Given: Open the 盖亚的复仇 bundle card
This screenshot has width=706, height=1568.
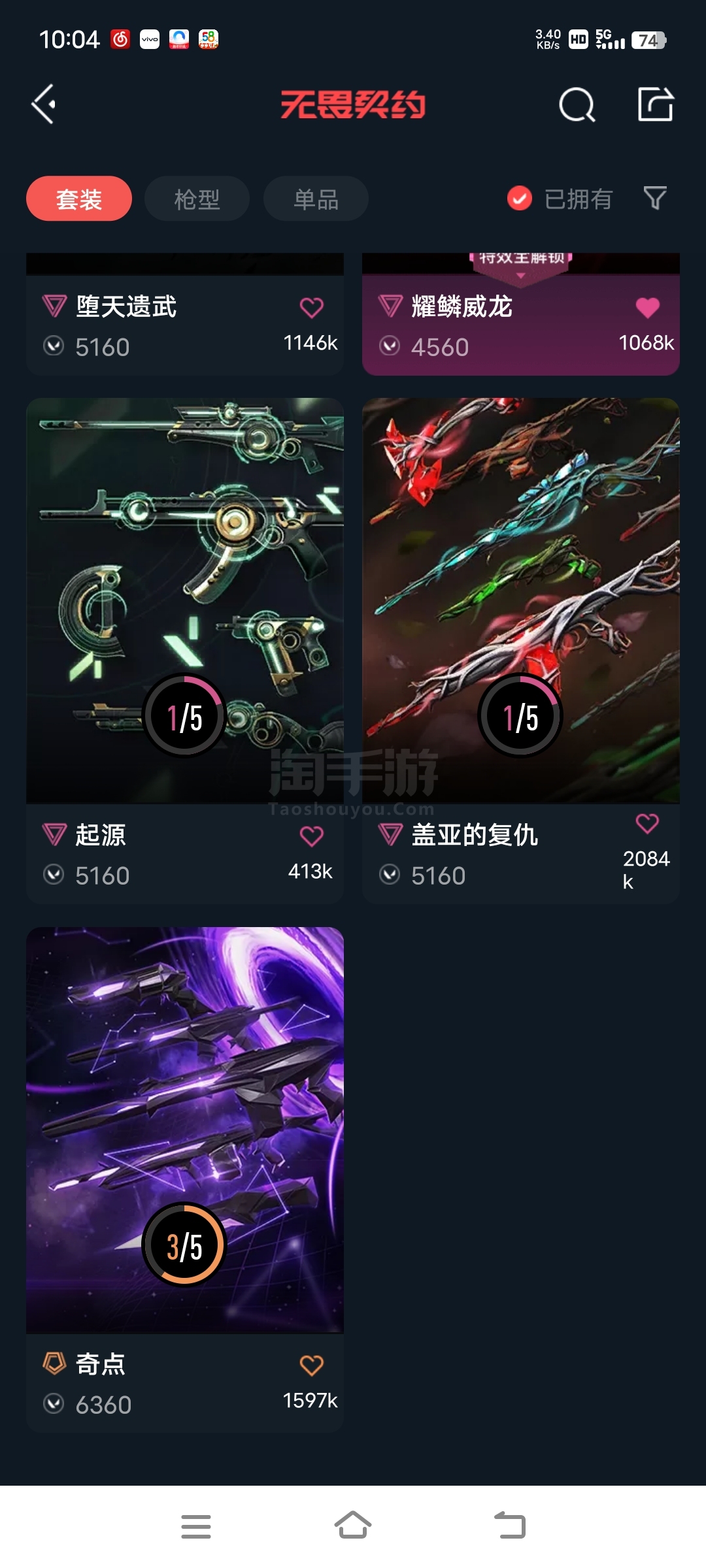Looking at the screenshot, I should (x=521, y=651).
